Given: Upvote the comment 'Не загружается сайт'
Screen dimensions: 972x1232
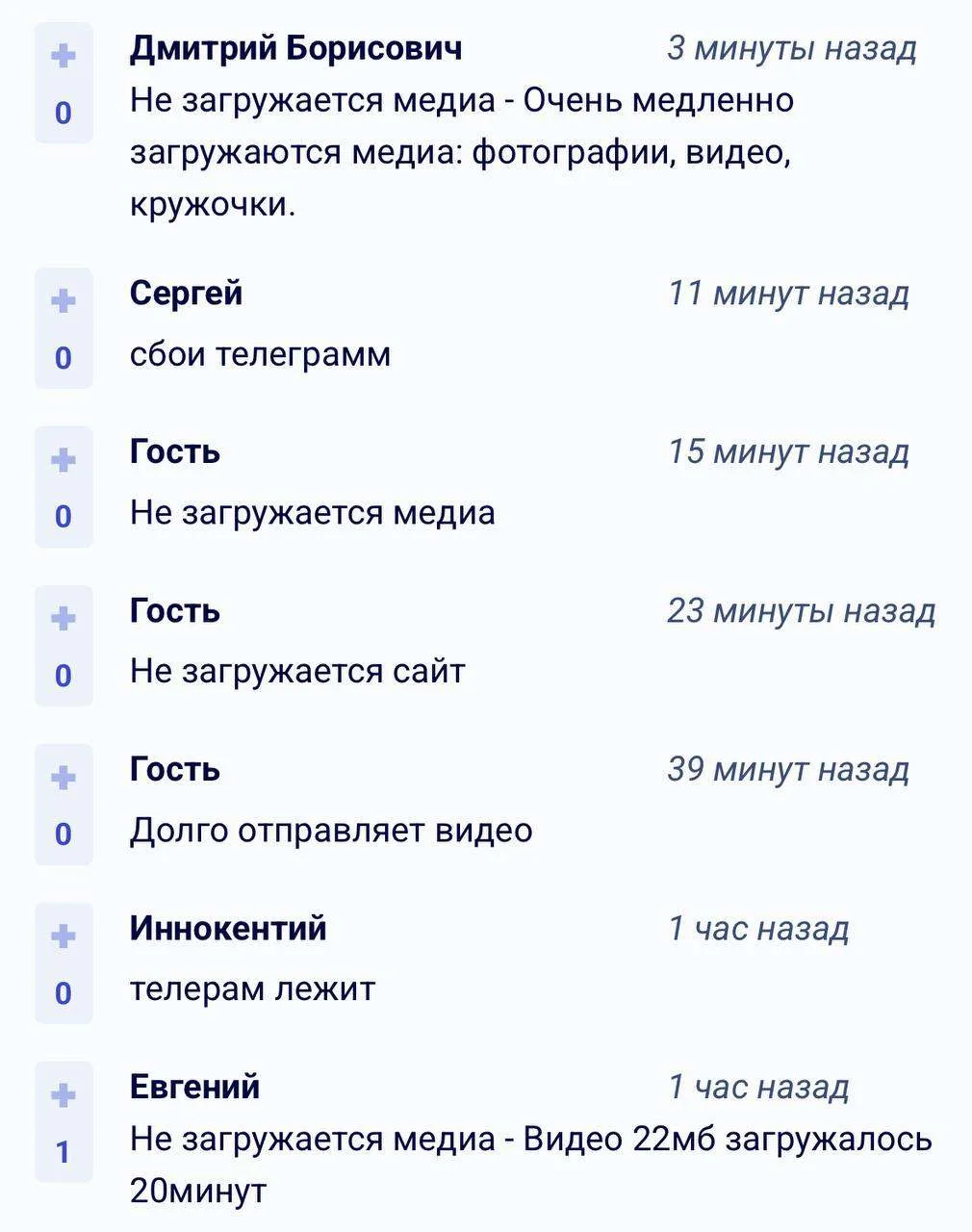Looking at the screenshot, I should (64, 618).
